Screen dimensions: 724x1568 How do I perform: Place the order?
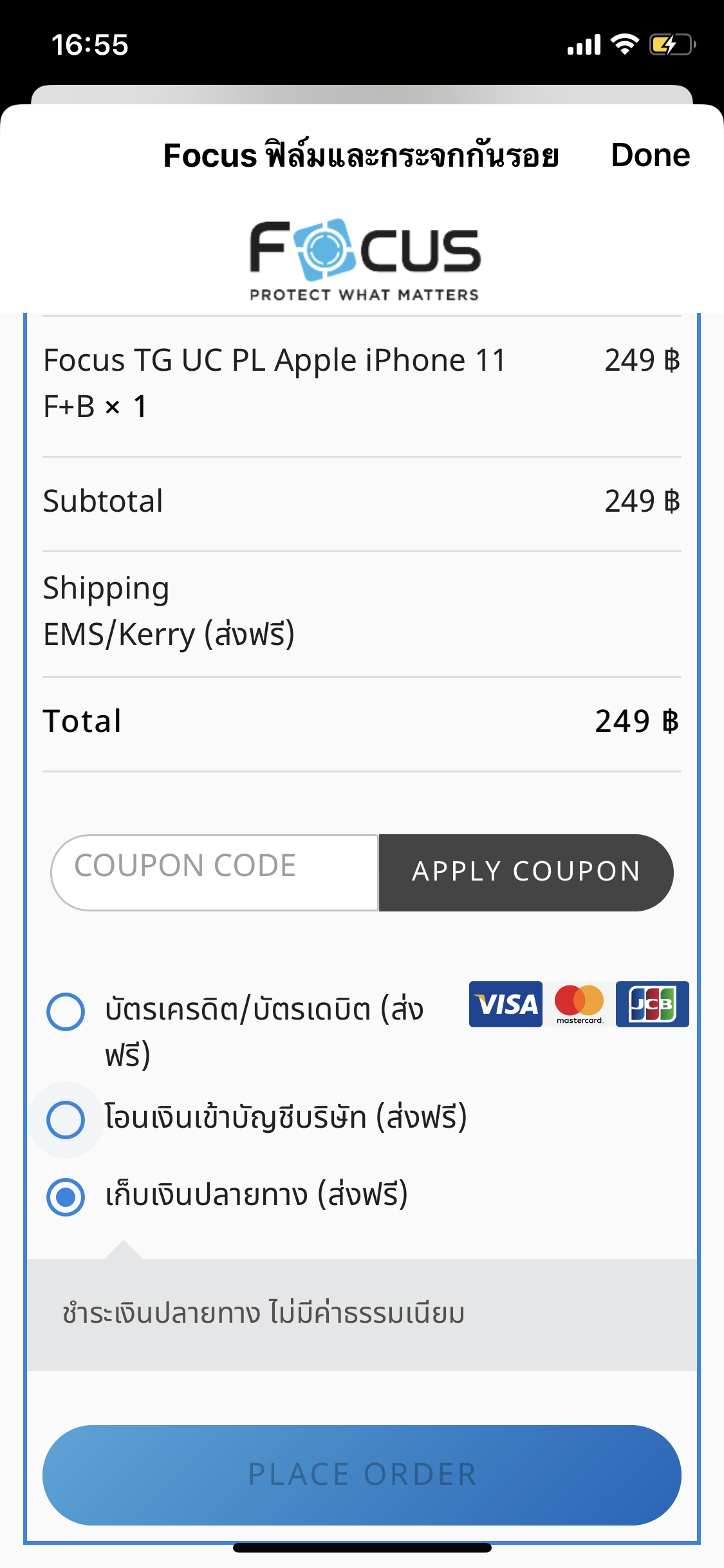(x=362, y=1475)
